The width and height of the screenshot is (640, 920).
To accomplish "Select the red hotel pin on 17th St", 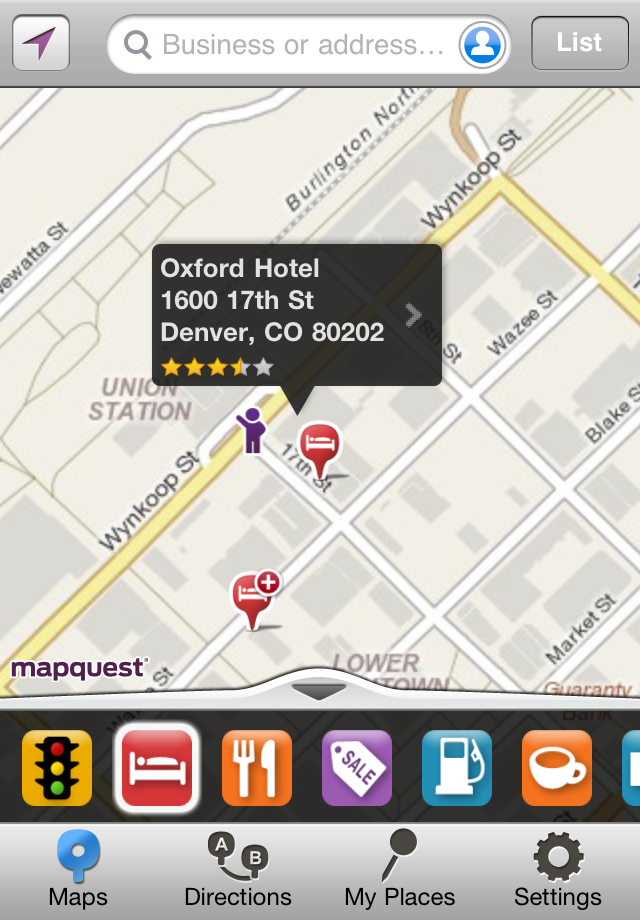I will (x=320, y=446).
